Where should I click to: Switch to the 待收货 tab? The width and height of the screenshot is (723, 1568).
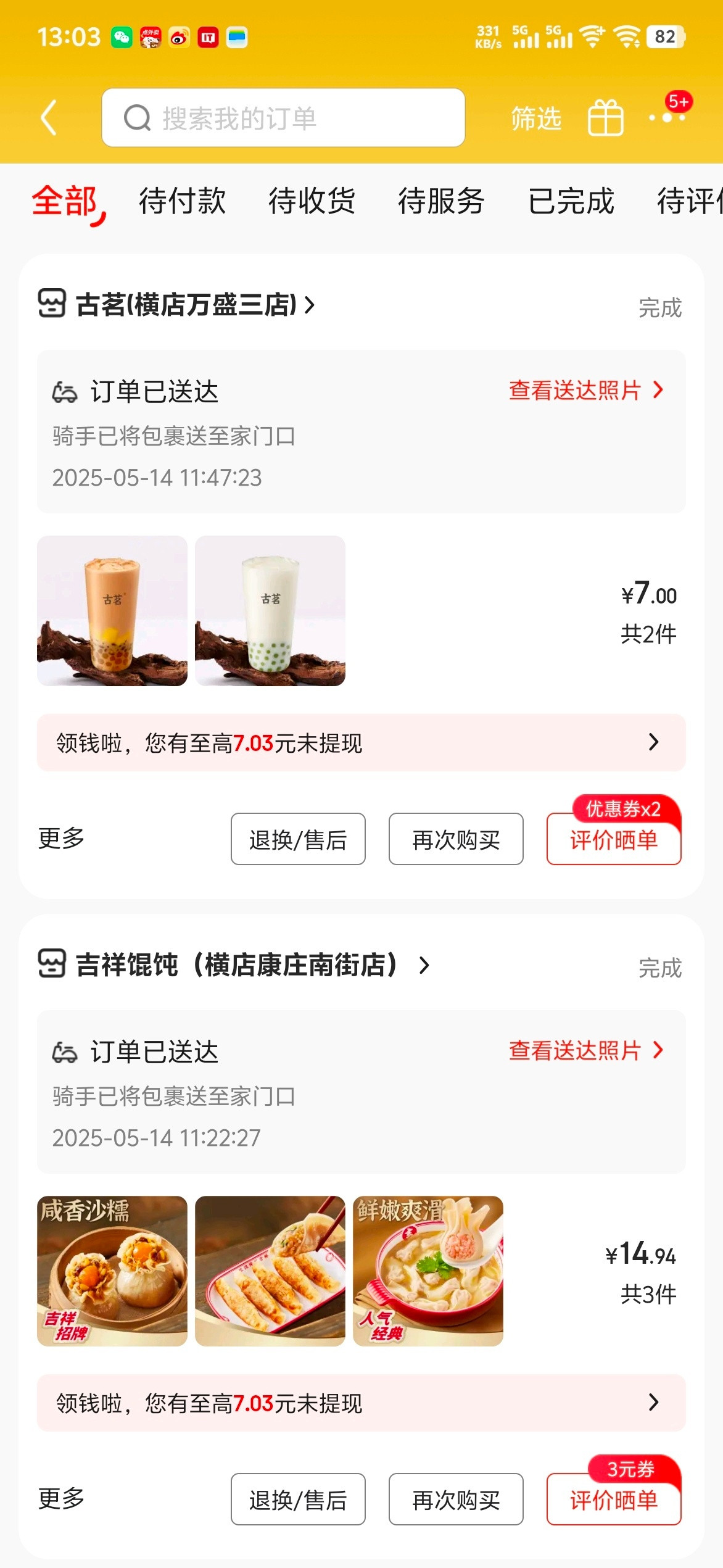tap(312, 201)
